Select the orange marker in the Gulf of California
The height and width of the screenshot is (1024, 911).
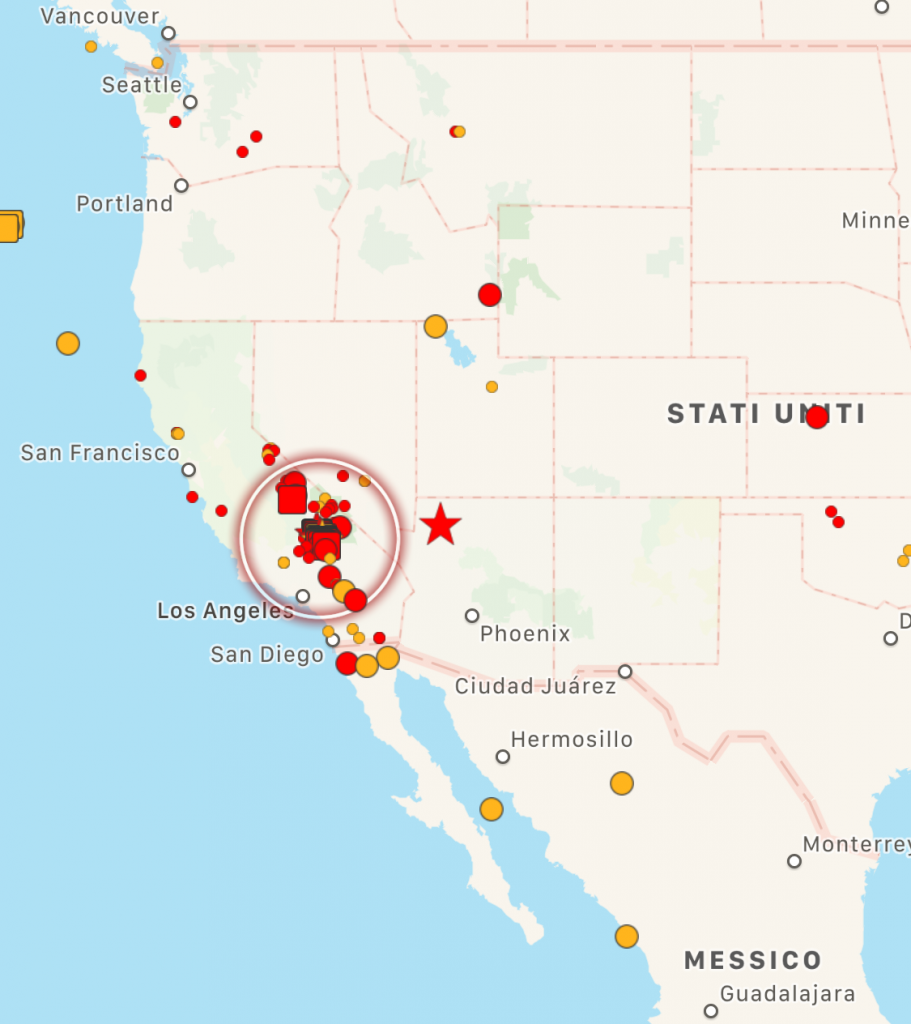[x=491, y=809]
